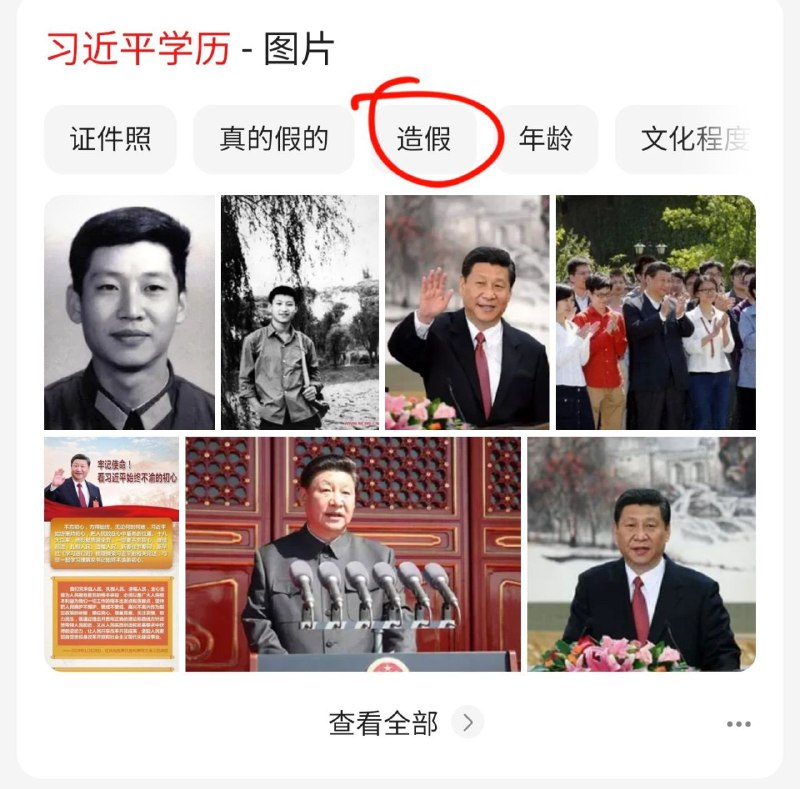Select the 文化程度 chip

(x=695, y=139)
